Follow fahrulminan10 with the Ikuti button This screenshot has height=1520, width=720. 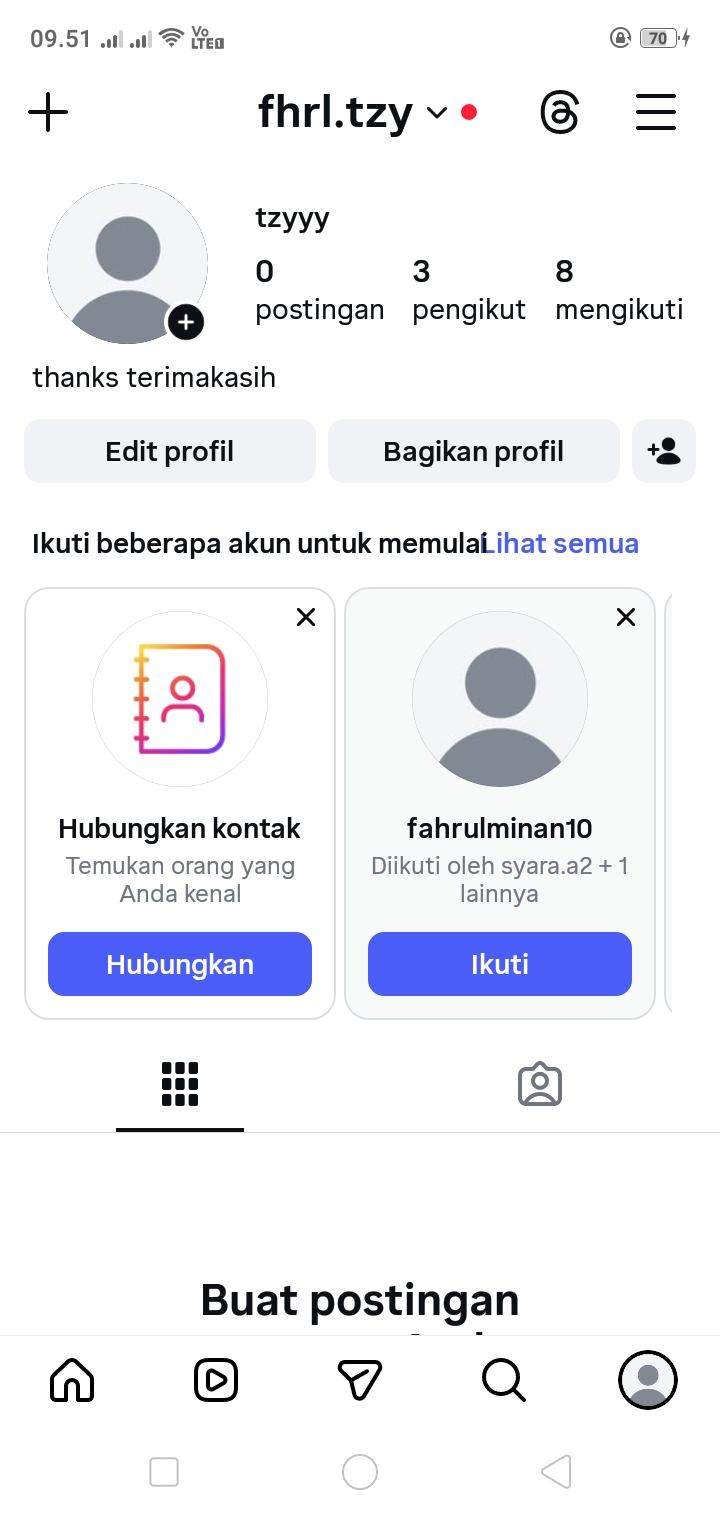[500, 964]
